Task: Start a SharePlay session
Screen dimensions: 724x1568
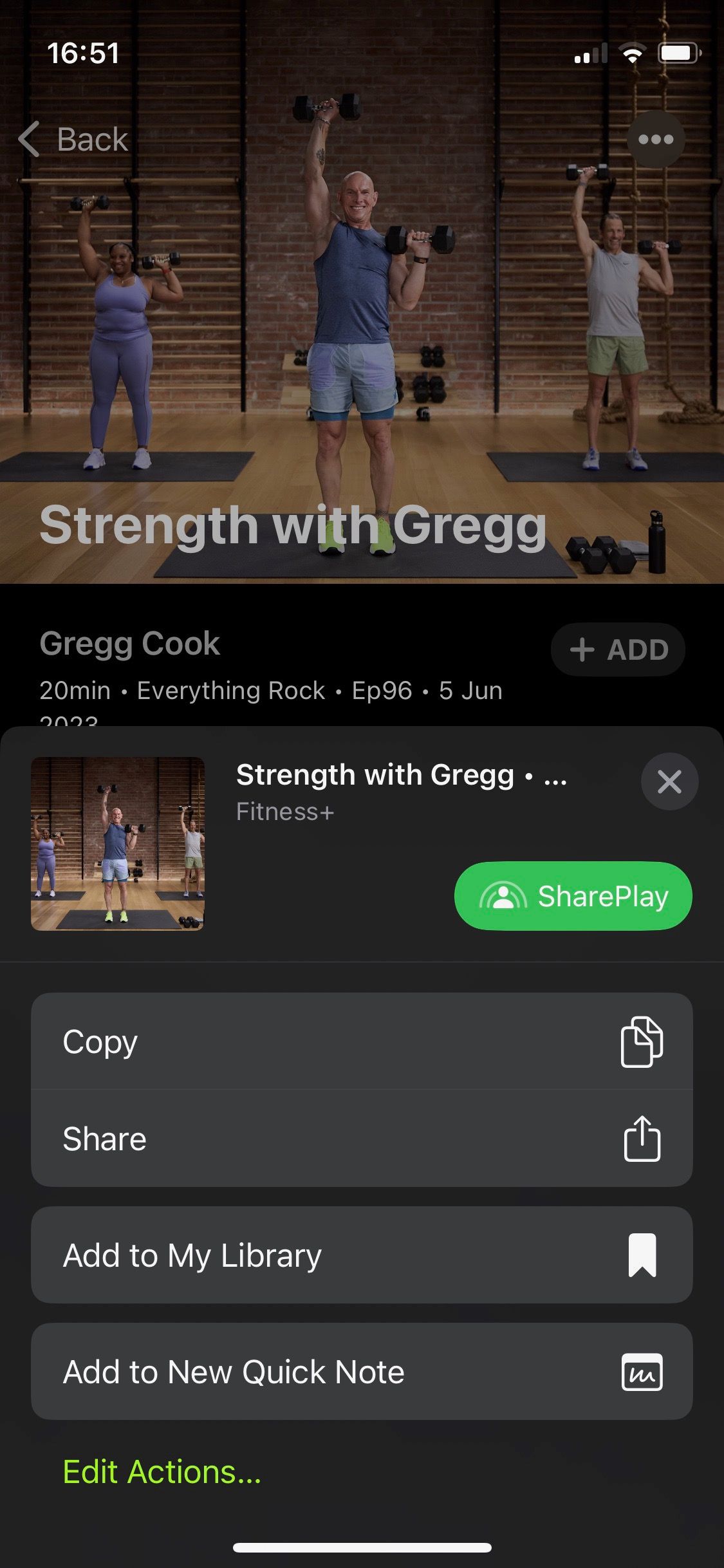Action: pos(572,896)
